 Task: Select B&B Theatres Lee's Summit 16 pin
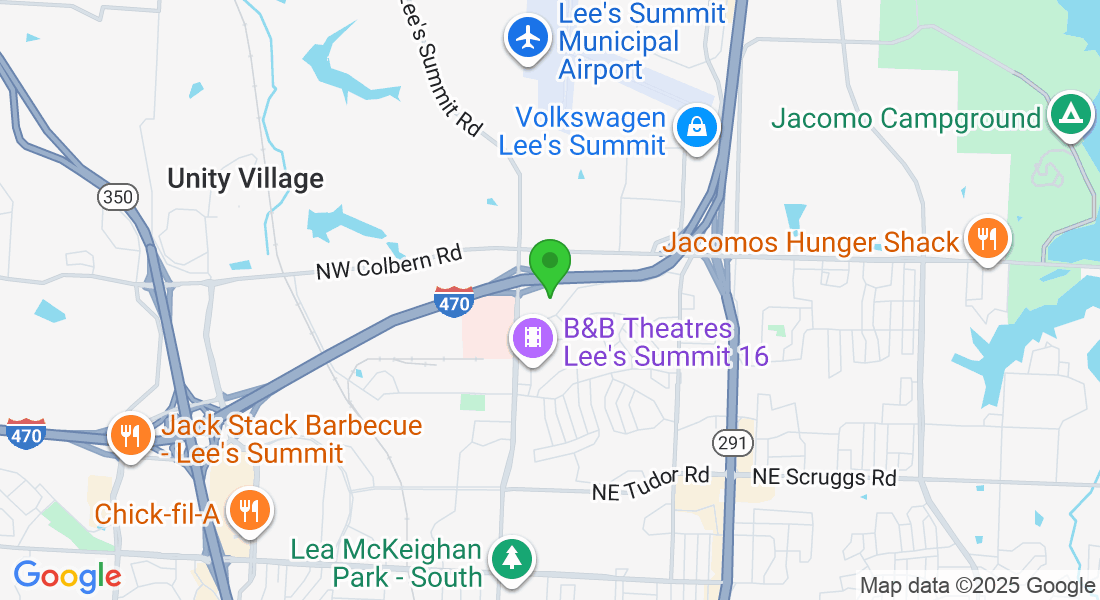click(x=534, y=337)
